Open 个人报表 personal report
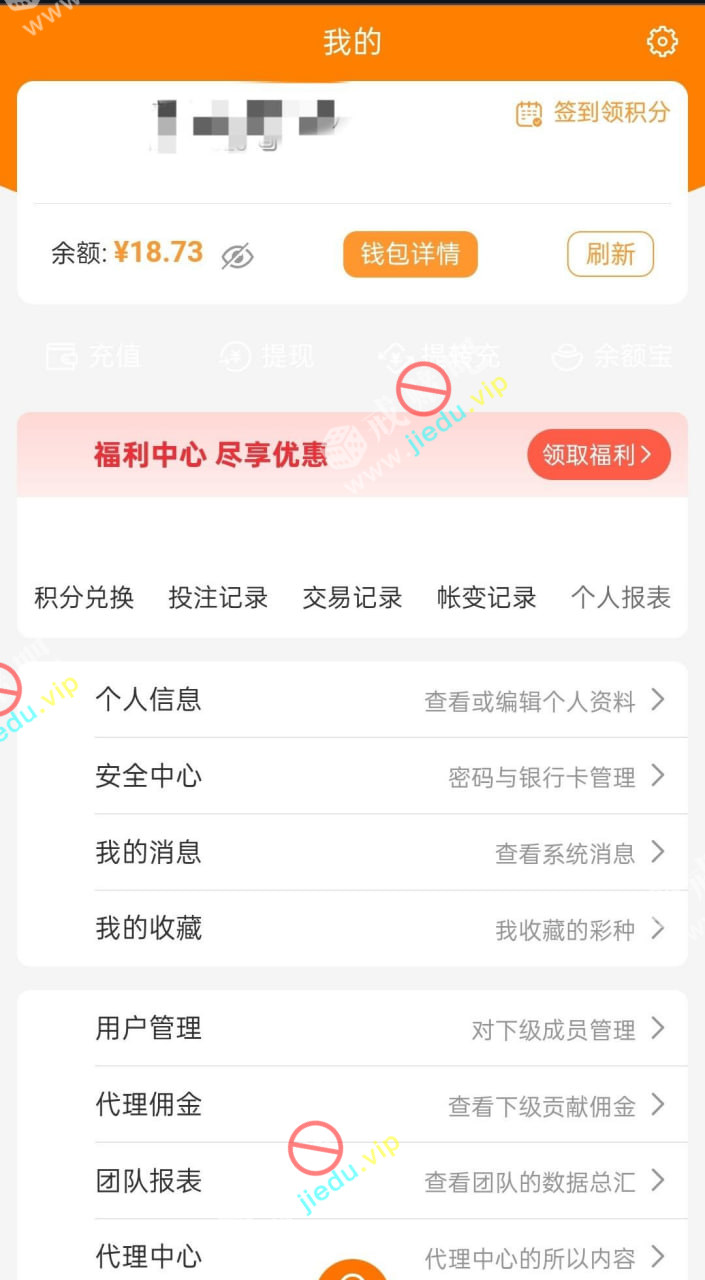Viewport: 705px width, 1280px height. tap(620, 598)
